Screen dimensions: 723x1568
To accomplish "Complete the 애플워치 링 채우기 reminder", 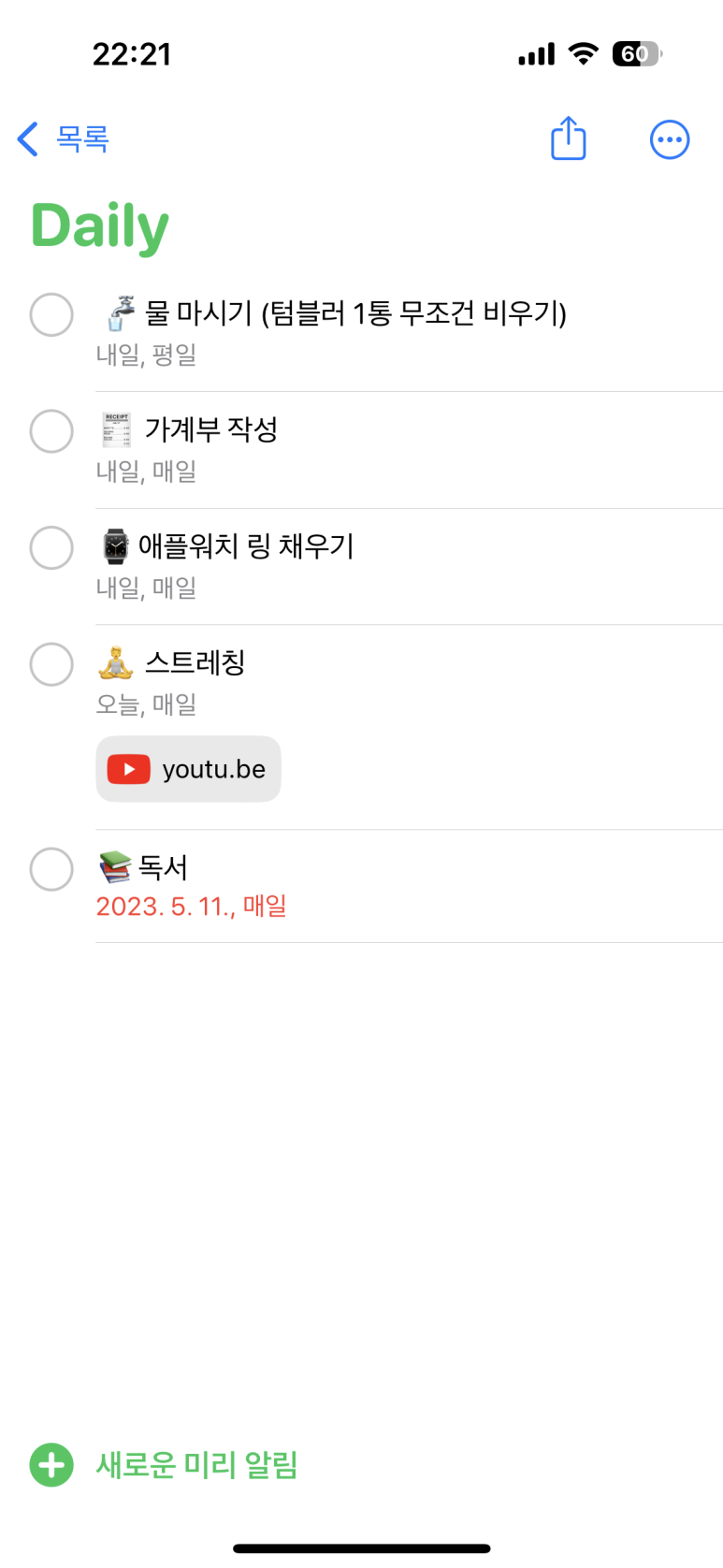I will click(51, 548).
